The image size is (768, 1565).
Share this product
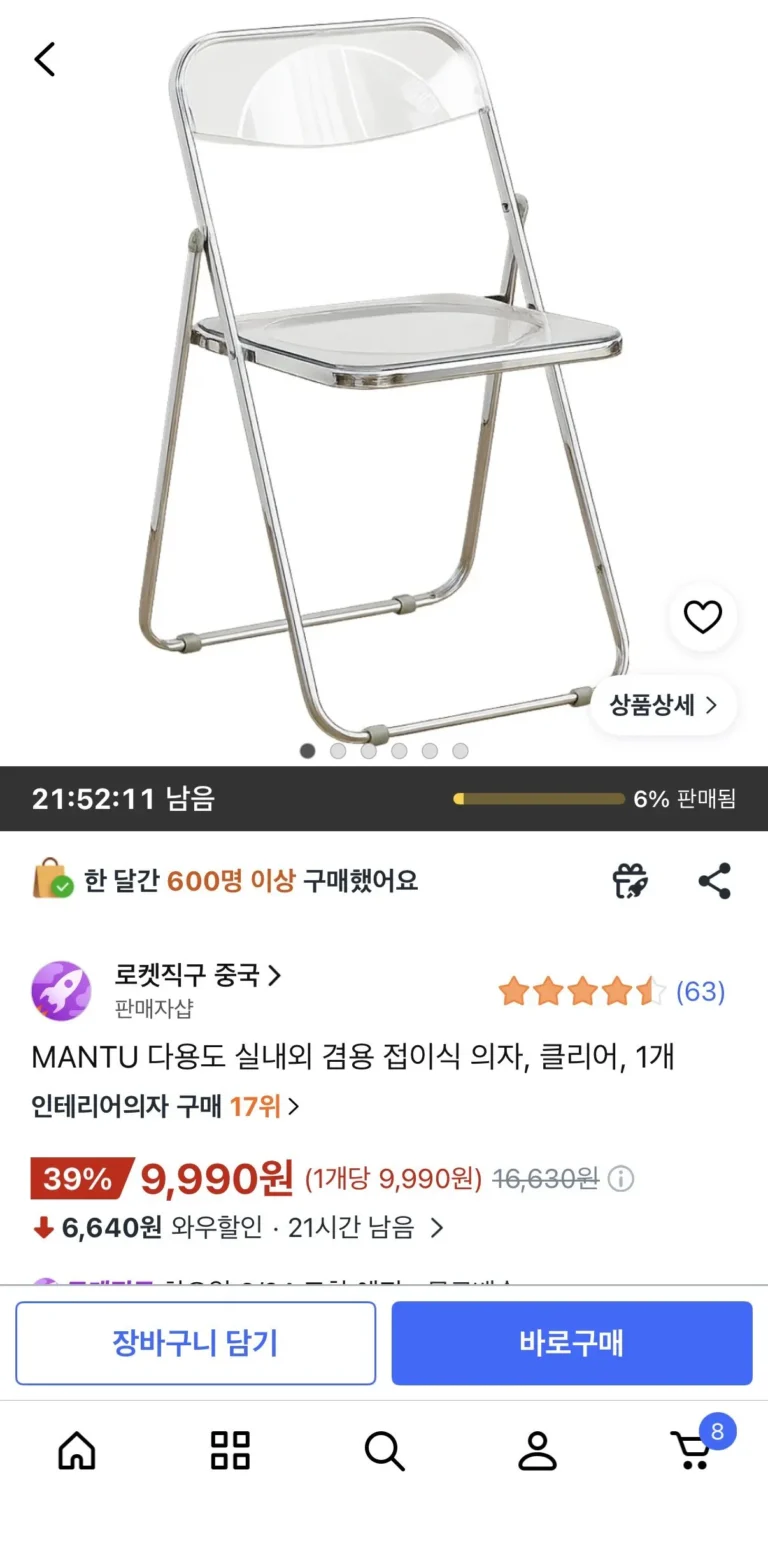coord(714,881)
